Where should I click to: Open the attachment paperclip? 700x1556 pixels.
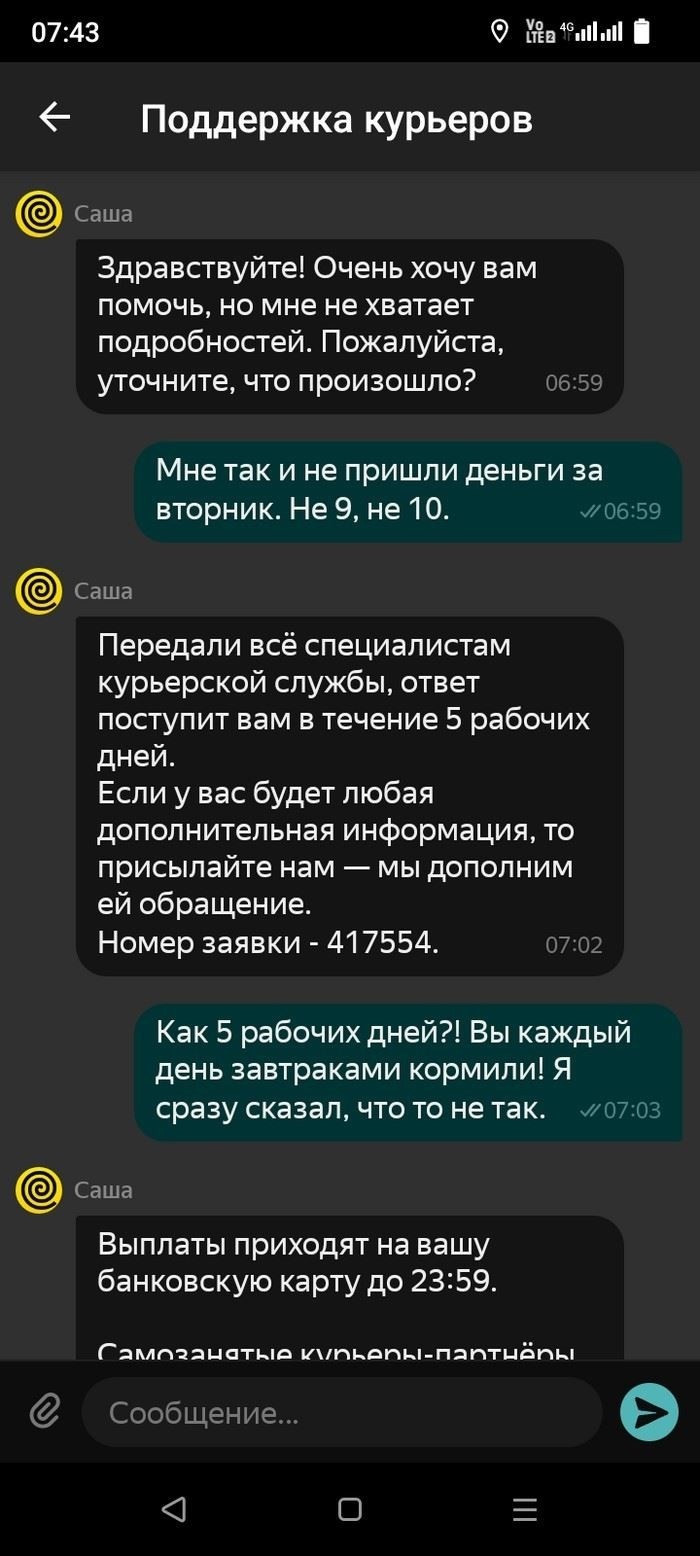(44, 1411)
